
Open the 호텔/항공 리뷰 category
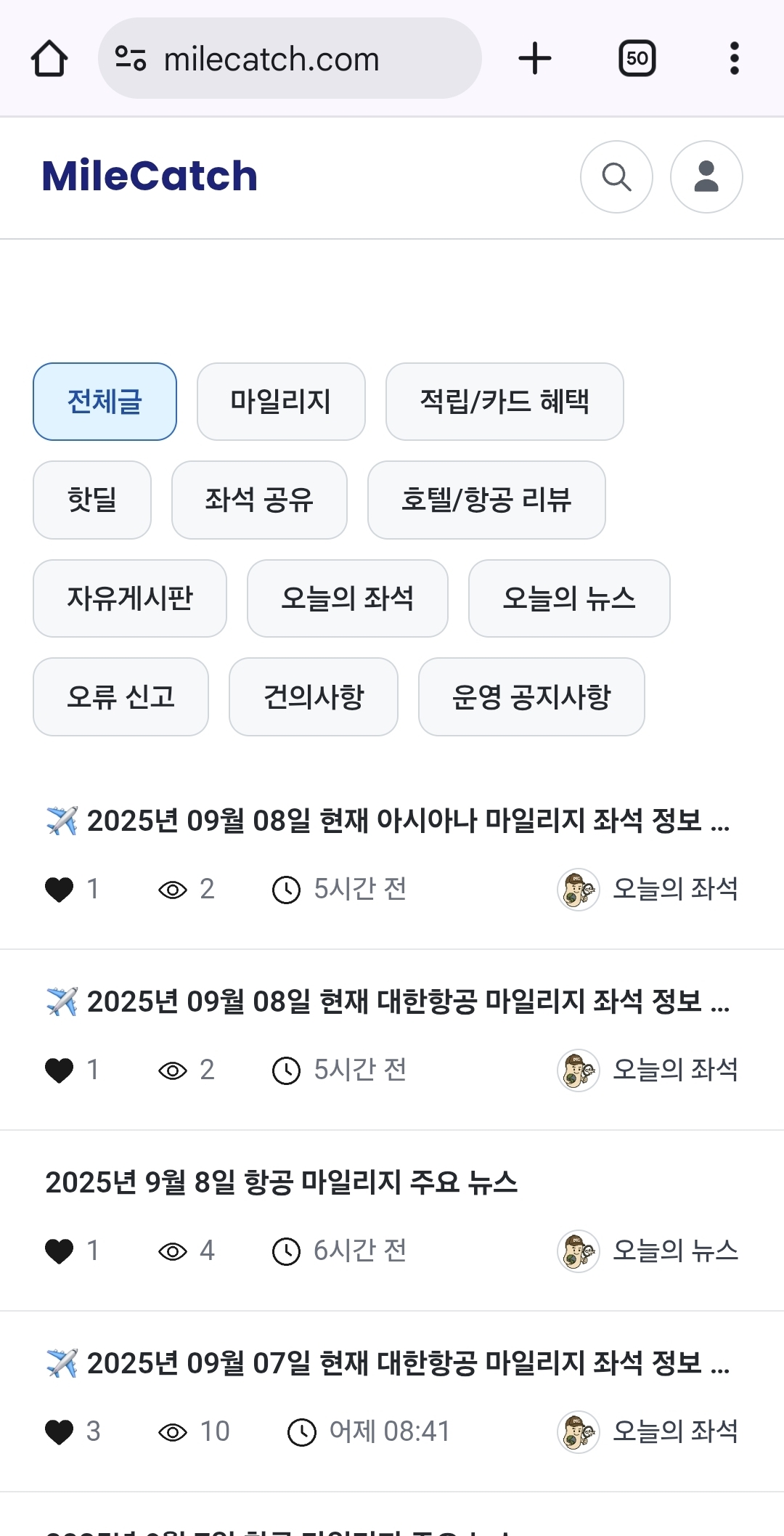point(486,500)
